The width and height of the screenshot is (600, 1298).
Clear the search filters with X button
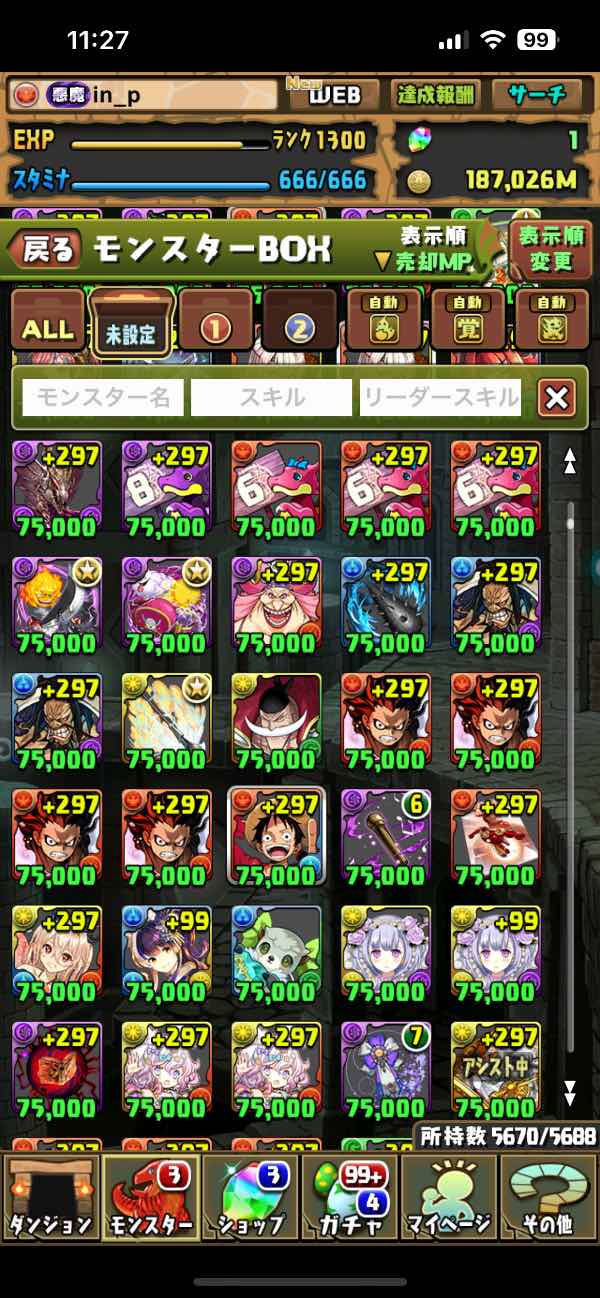[x=557, y=398]
